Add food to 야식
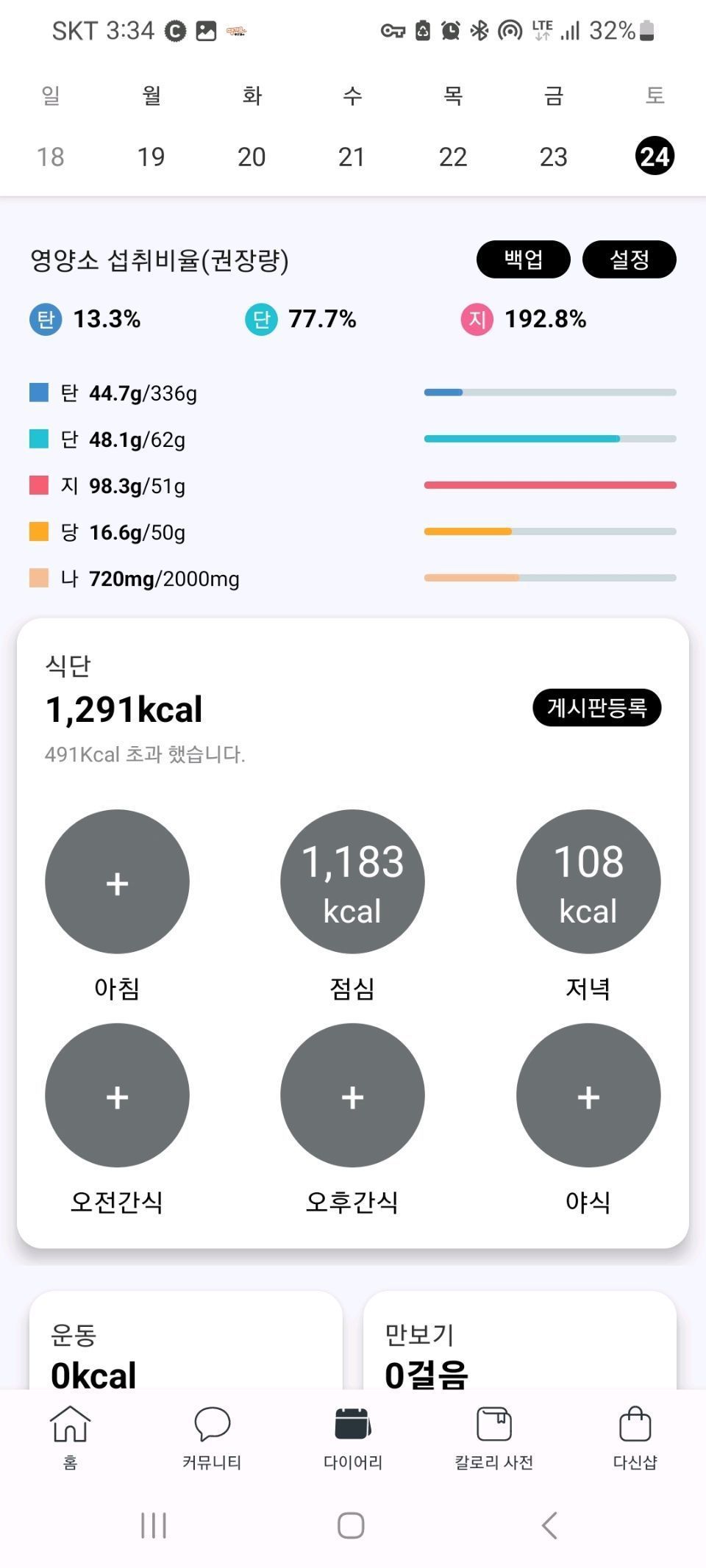The height and width of the screenshot is (1568, 706). pos(588,1096)
